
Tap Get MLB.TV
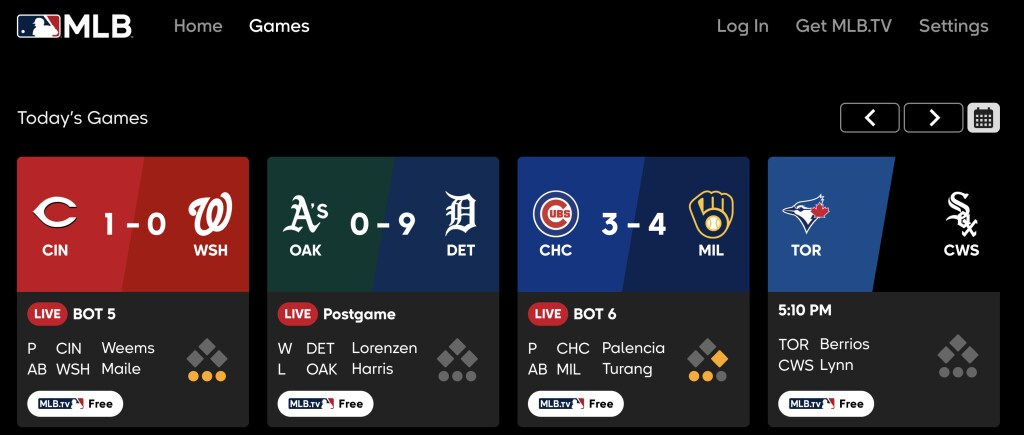pos(843,27)
